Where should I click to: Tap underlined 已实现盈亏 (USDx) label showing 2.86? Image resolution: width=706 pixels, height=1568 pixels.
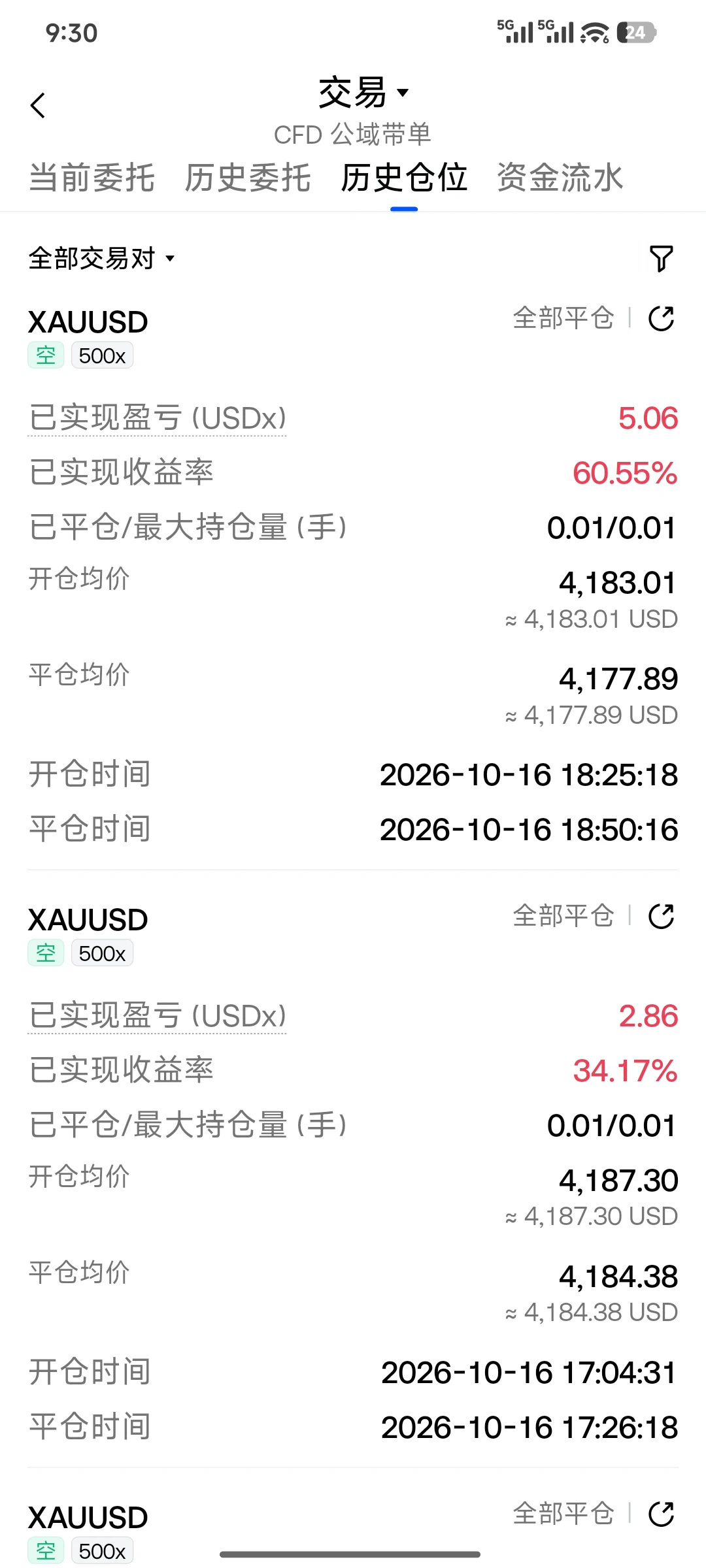[x=158, y=1016]
